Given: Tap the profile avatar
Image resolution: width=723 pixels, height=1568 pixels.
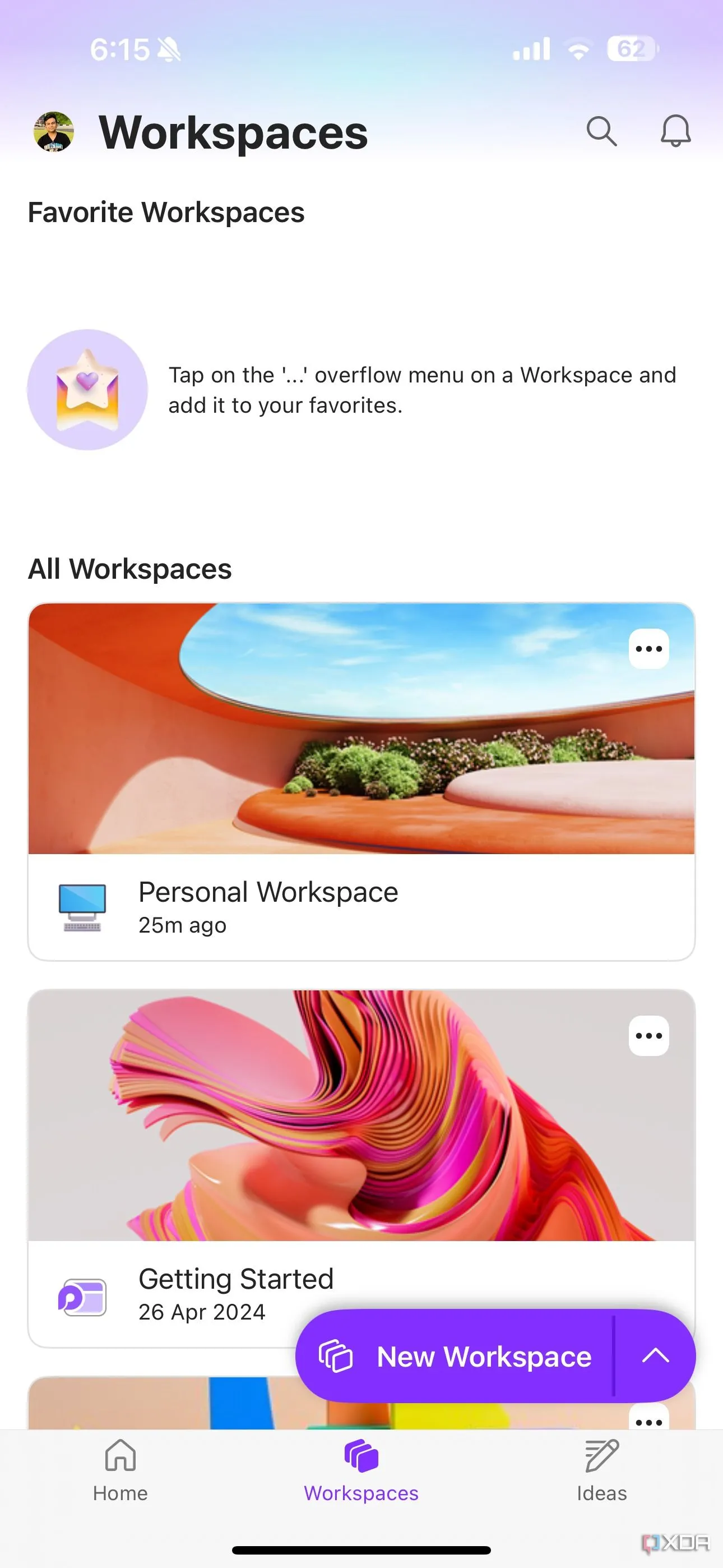Looking at the screenshot, I should click(54, 131).
